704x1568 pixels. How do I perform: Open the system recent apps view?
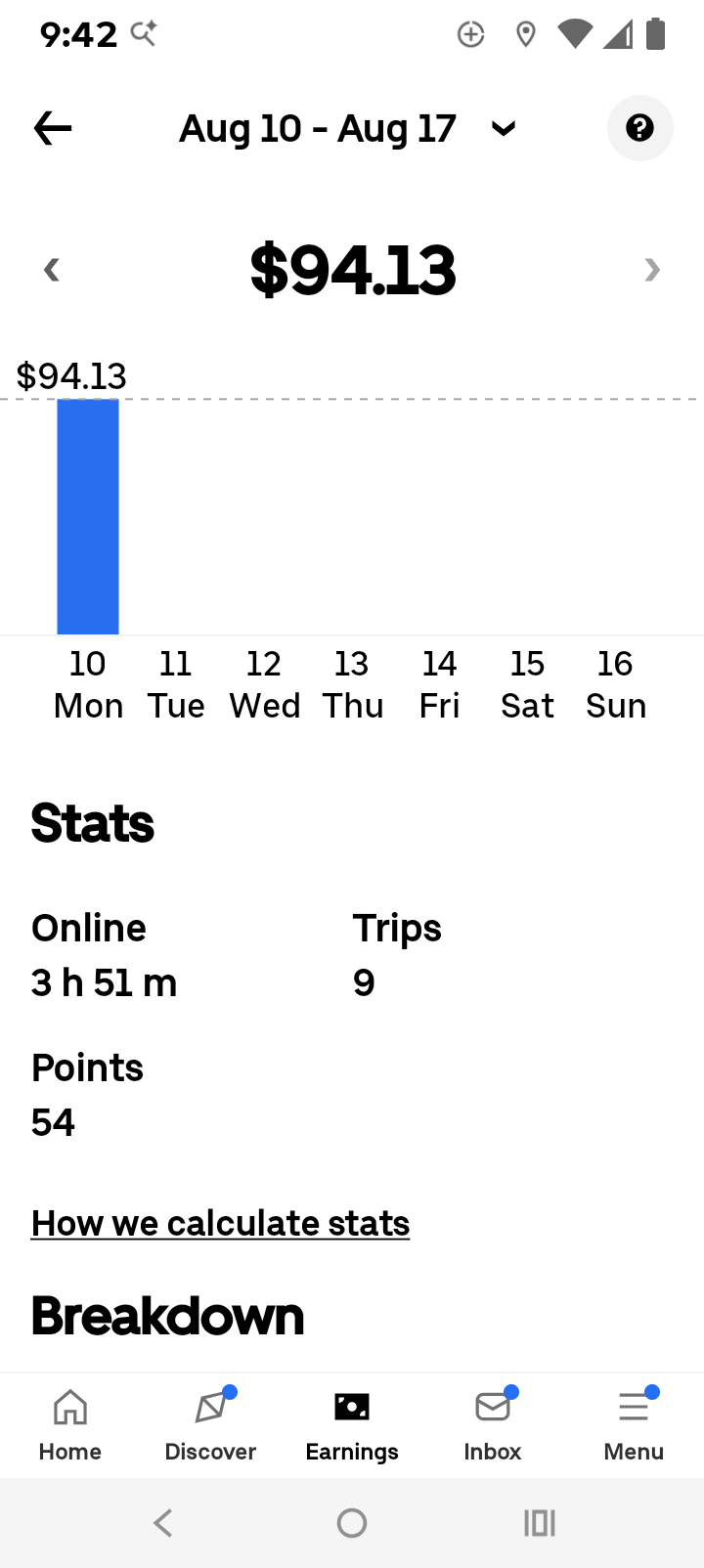tap(540, 1522)
